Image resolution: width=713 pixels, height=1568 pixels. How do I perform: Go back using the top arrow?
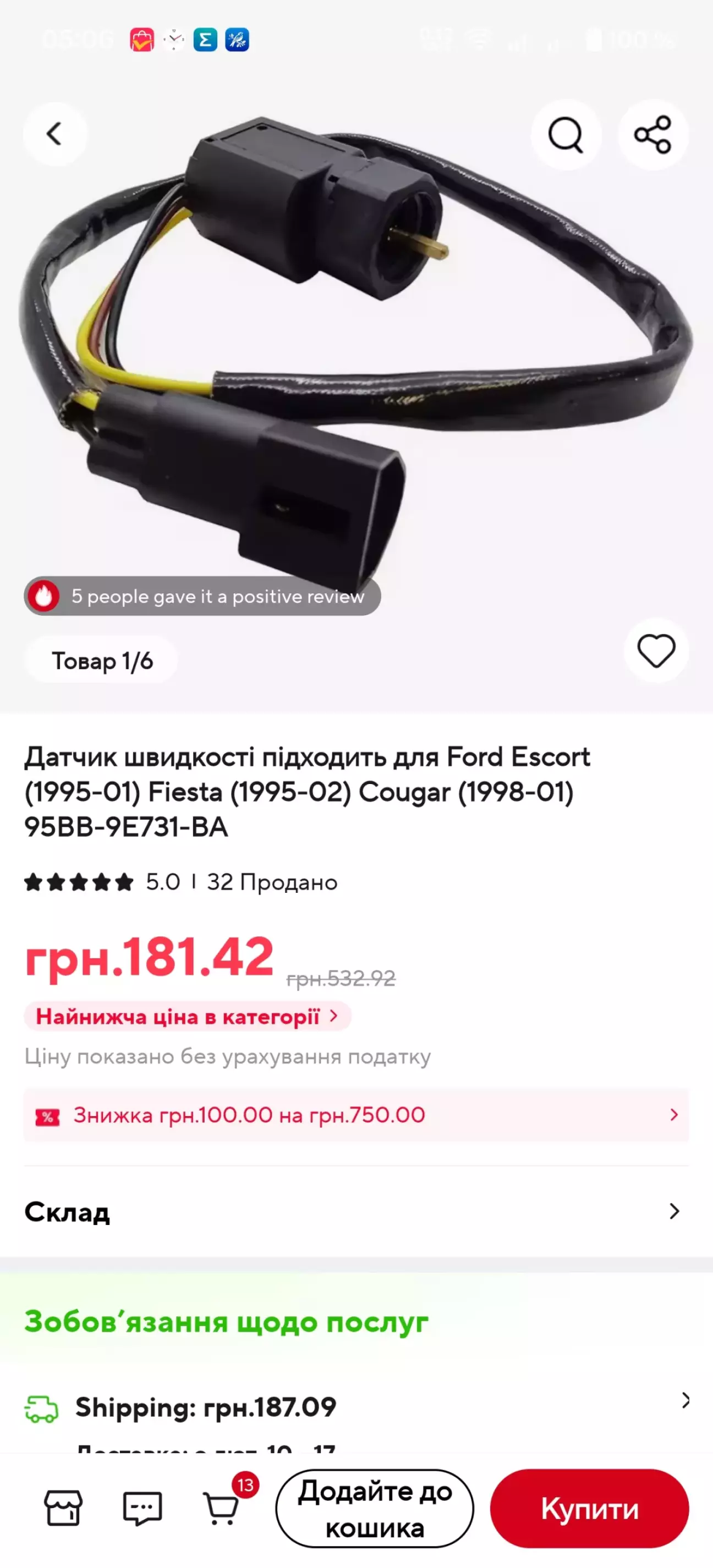pos(55,134)
